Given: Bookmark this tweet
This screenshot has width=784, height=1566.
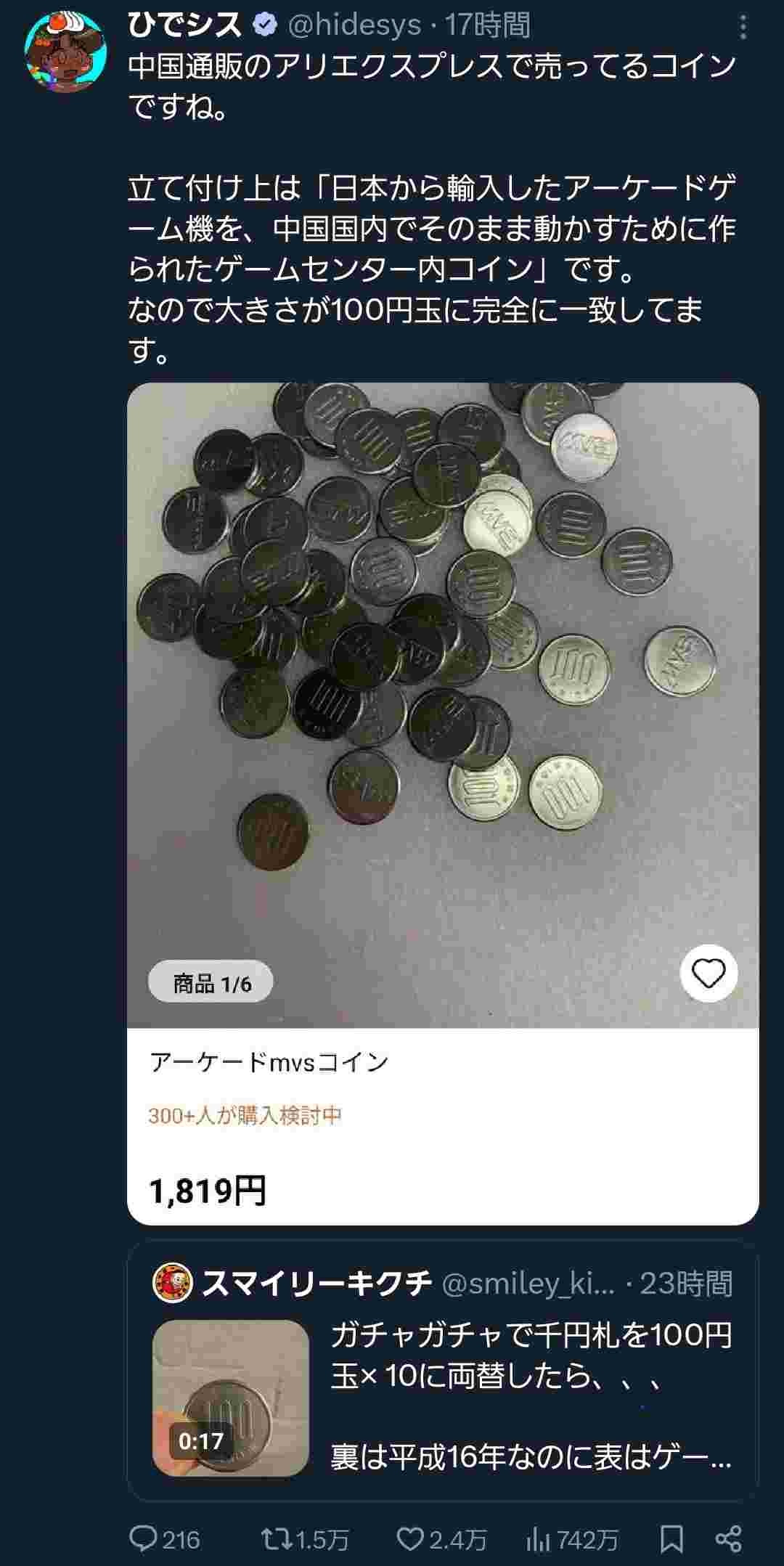Looking at the screenshot, I should click(x=671, y=1538).
